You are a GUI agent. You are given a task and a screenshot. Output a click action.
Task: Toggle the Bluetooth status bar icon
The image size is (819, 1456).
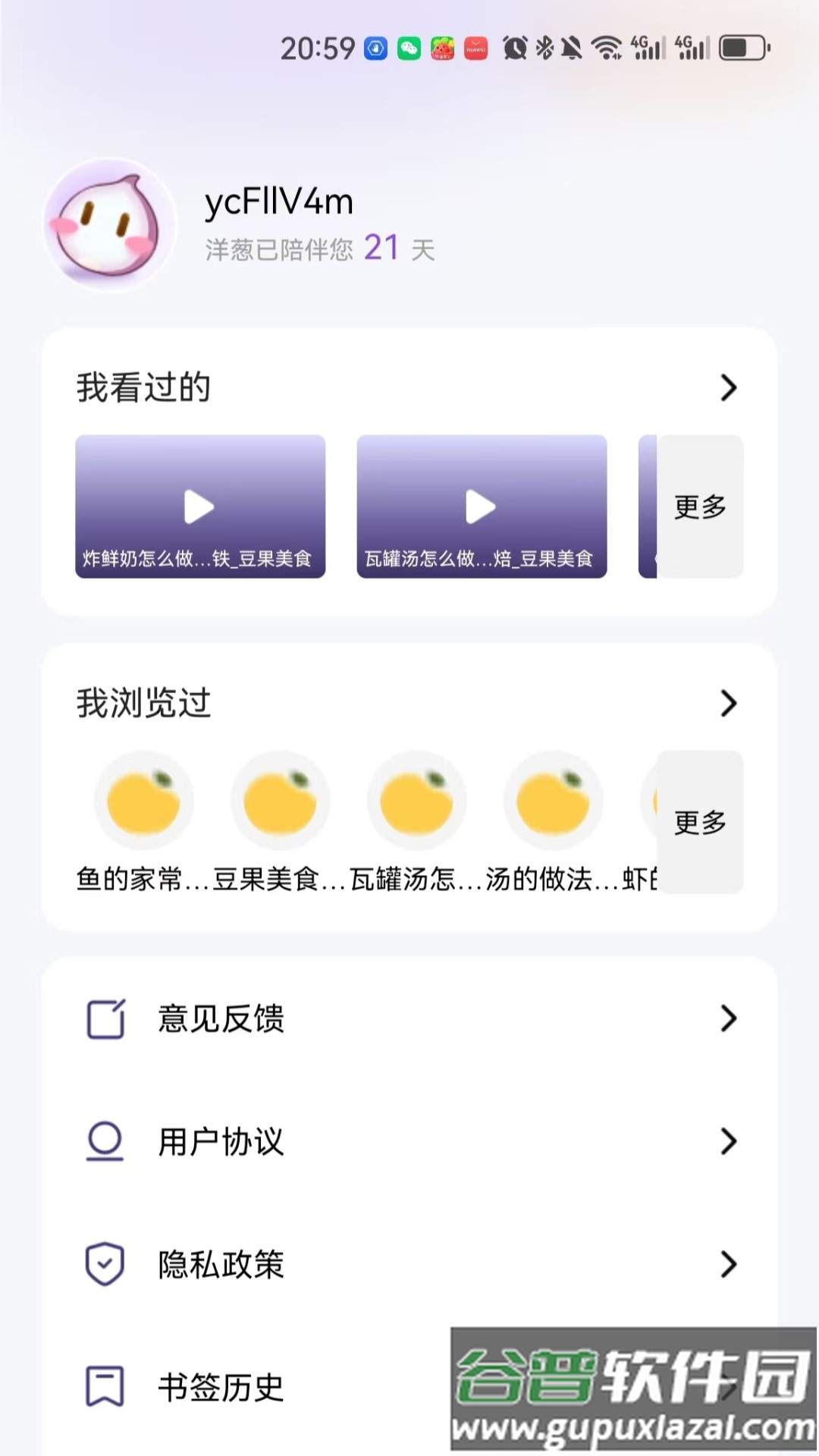tap(544, 49)
